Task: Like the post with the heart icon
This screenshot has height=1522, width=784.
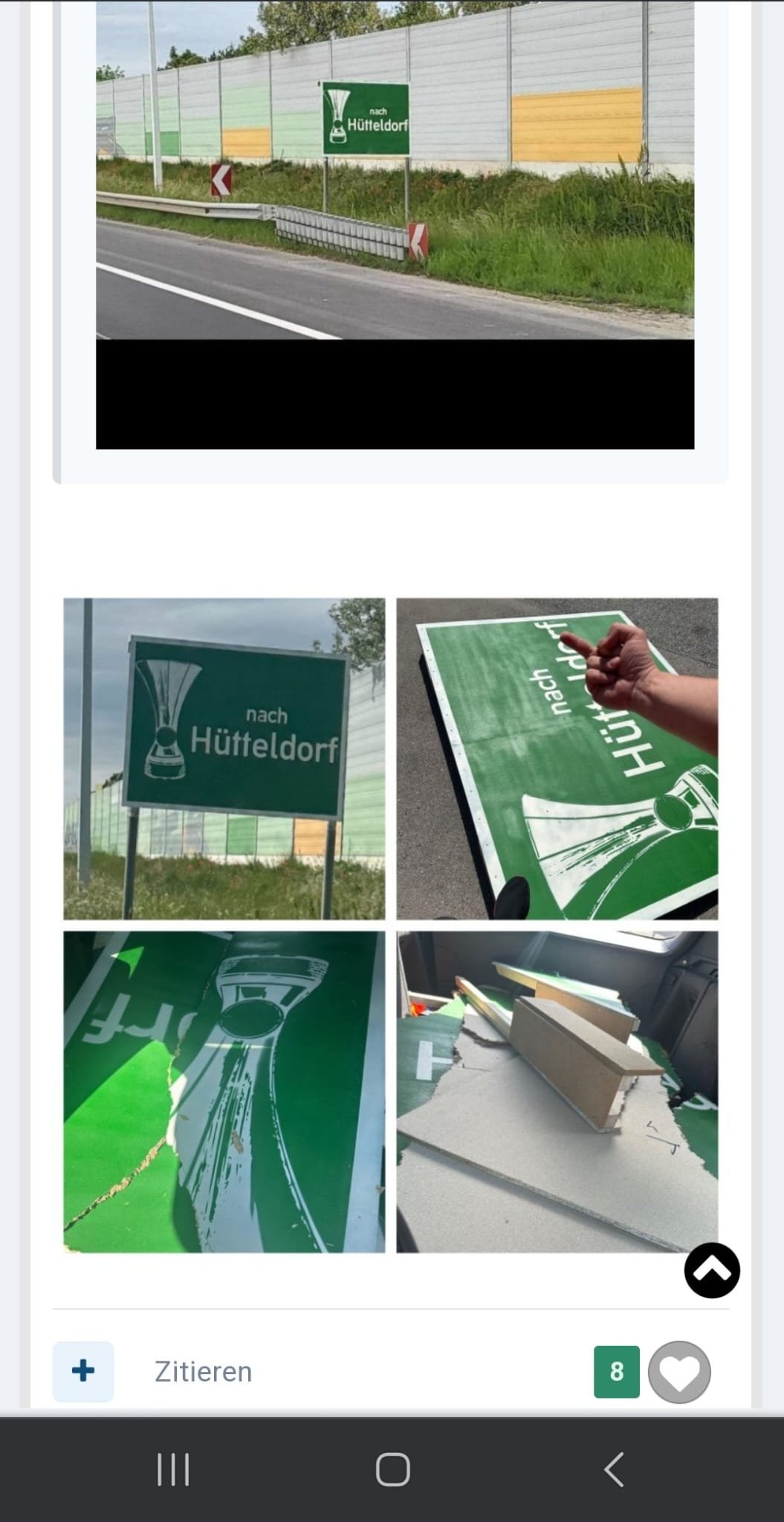Action: point(679,1372)
